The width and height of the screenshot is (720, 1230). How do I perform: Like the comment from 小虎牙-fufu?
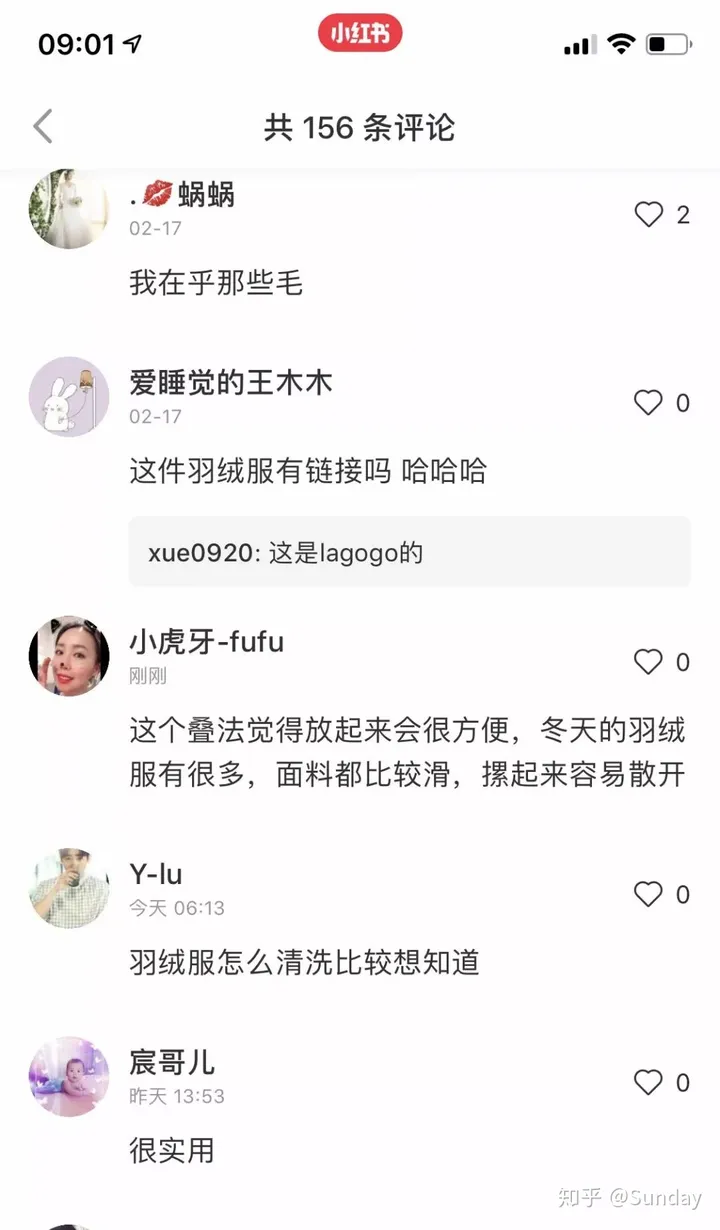tap(649, 662)
